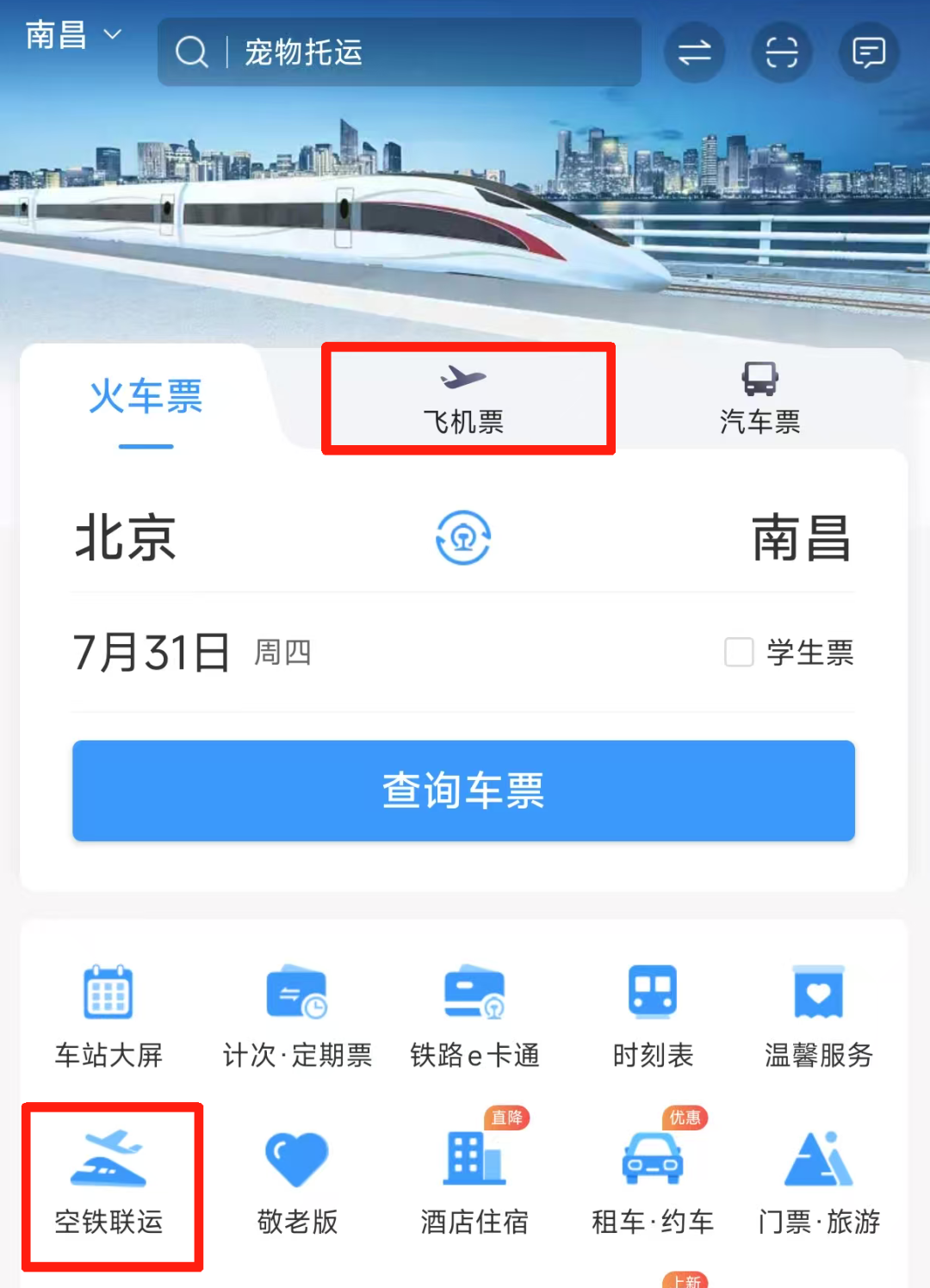930x1288 pixels.
Task: Open the scan icon in top bar
Action: [x=781, y=53]
